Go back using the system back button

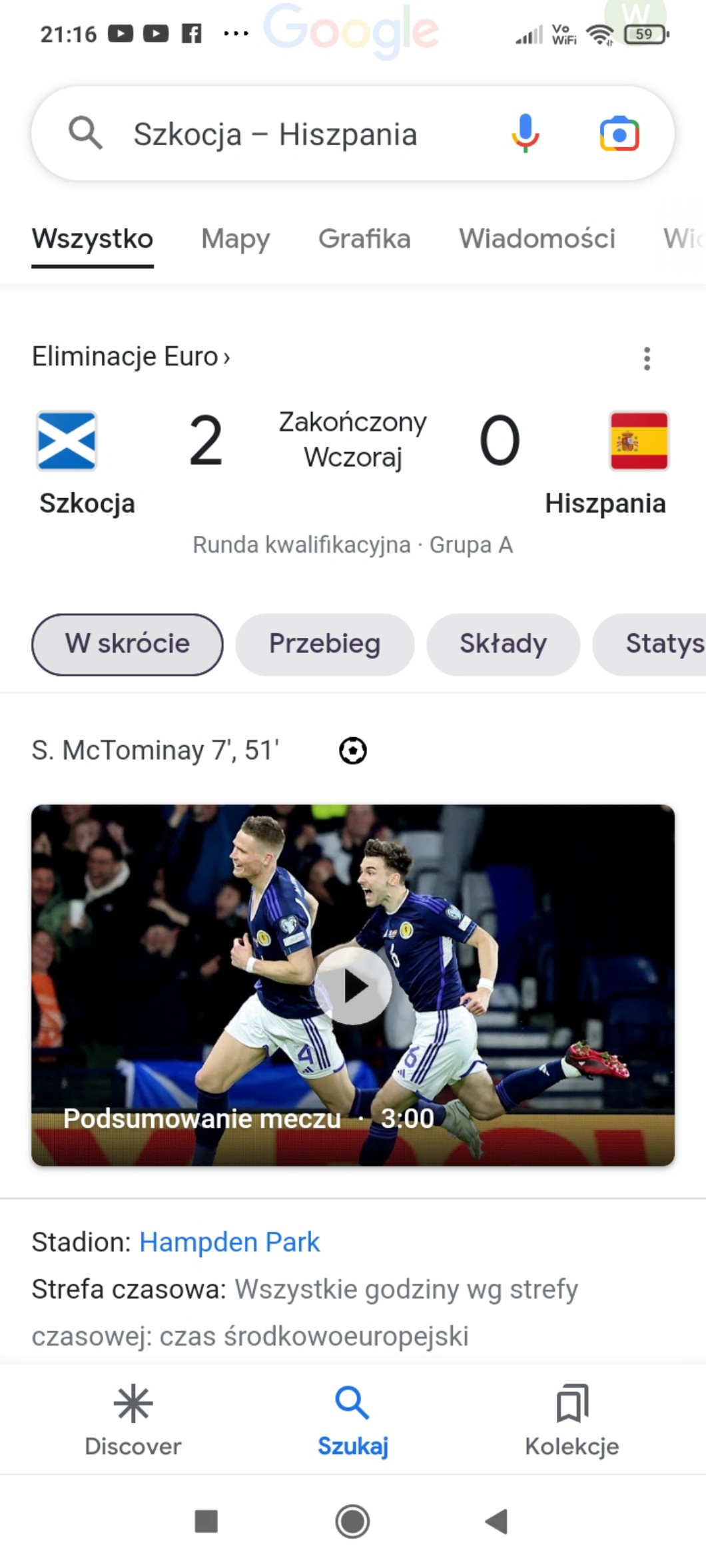[496, 1521]
